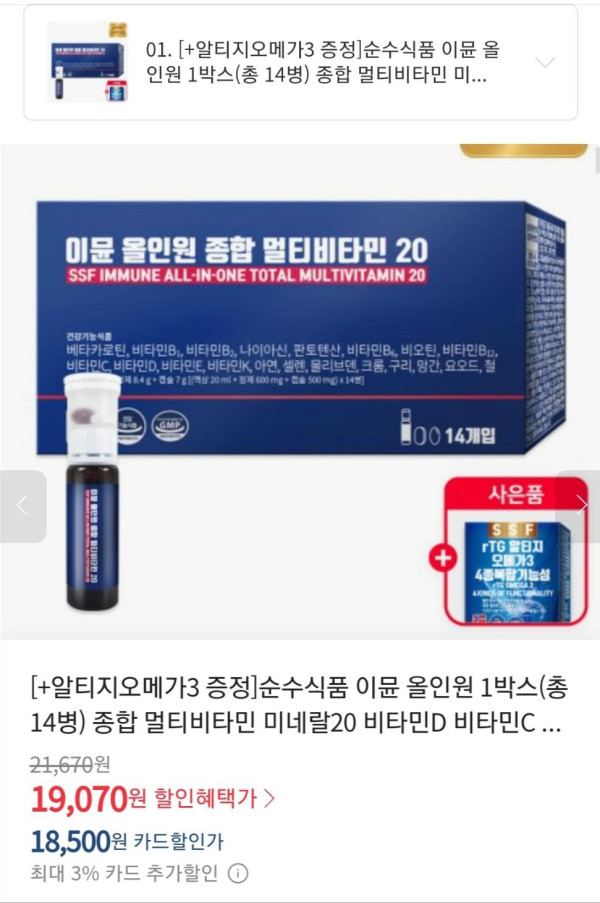The image size is (600, 903).
Task: Show previous product image
Action: pyautogui.click(x=22, y=506)
